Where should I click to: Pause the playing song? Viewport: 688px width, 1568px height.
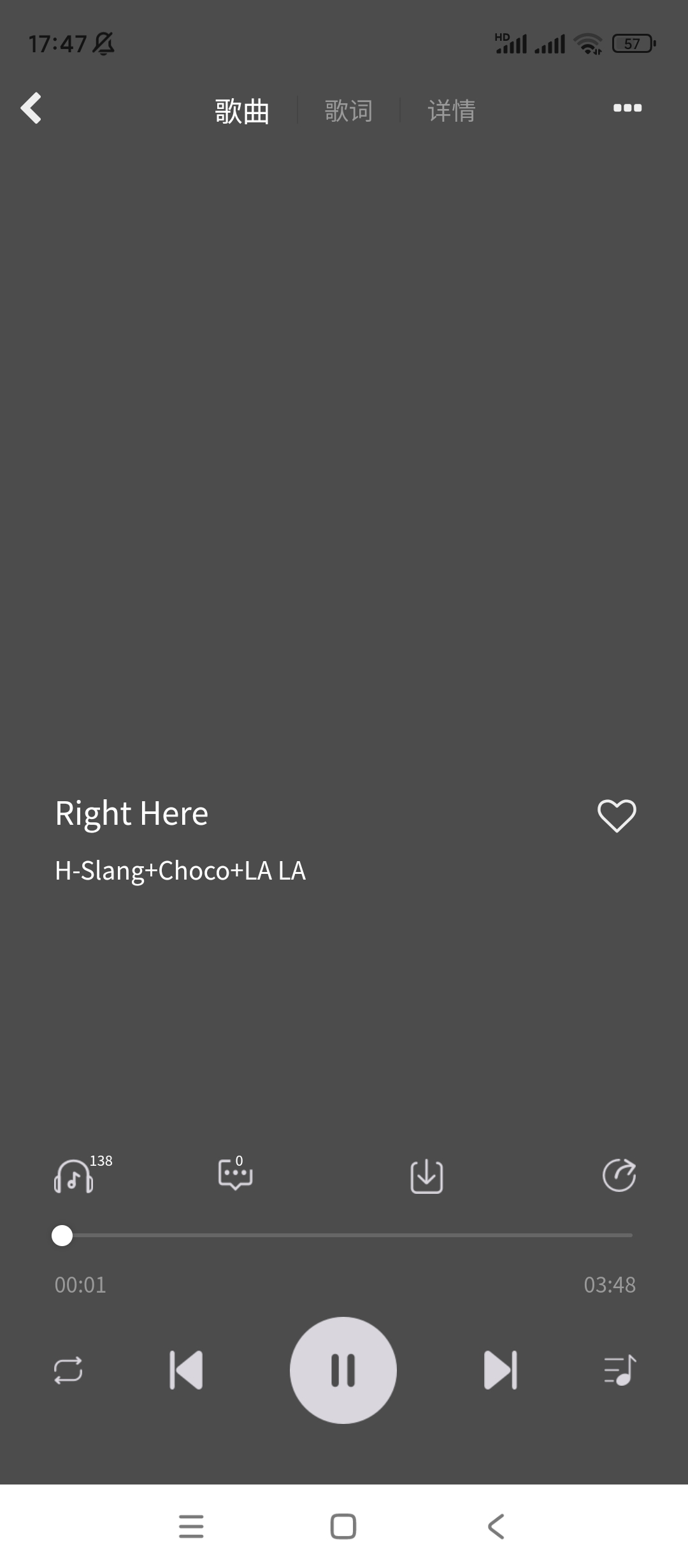(x=343, y=1370)
